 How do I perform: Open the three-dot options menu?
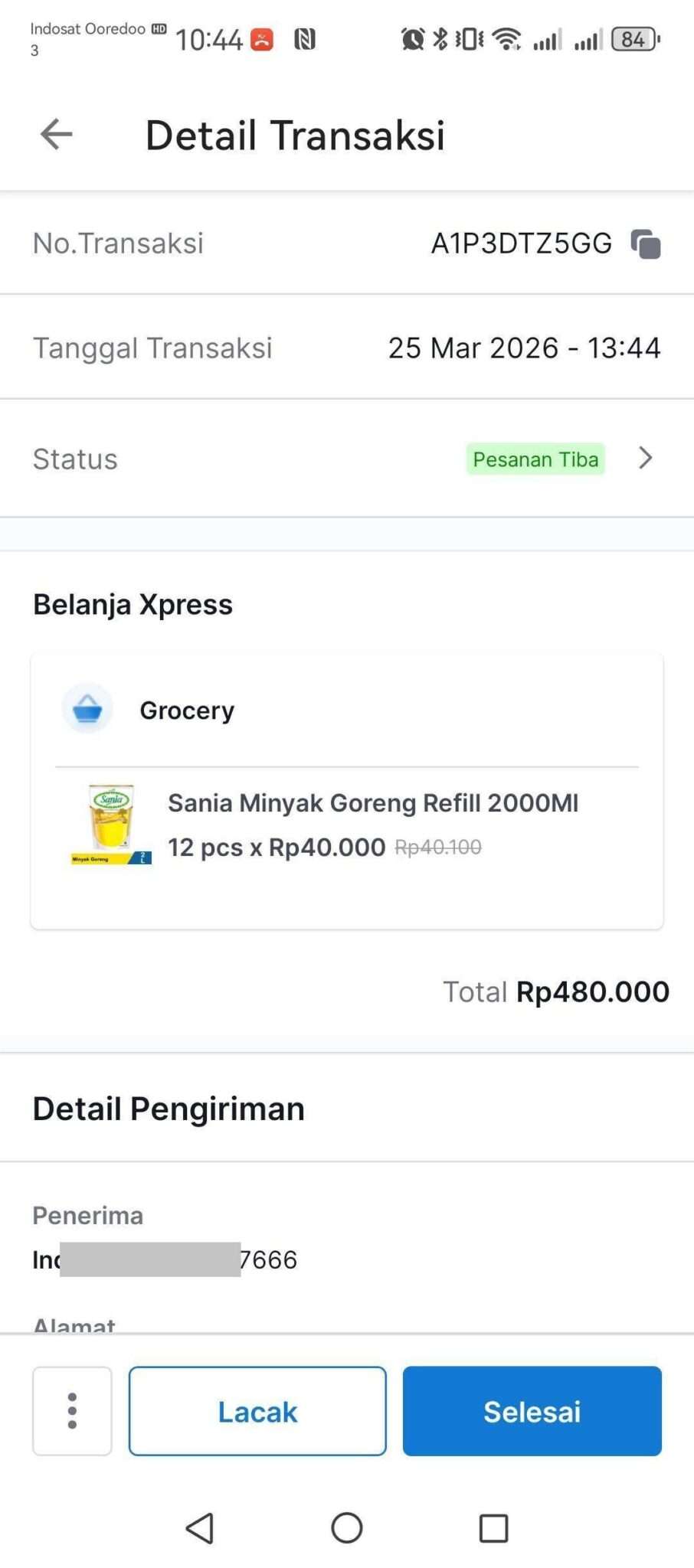point(71,1411)
